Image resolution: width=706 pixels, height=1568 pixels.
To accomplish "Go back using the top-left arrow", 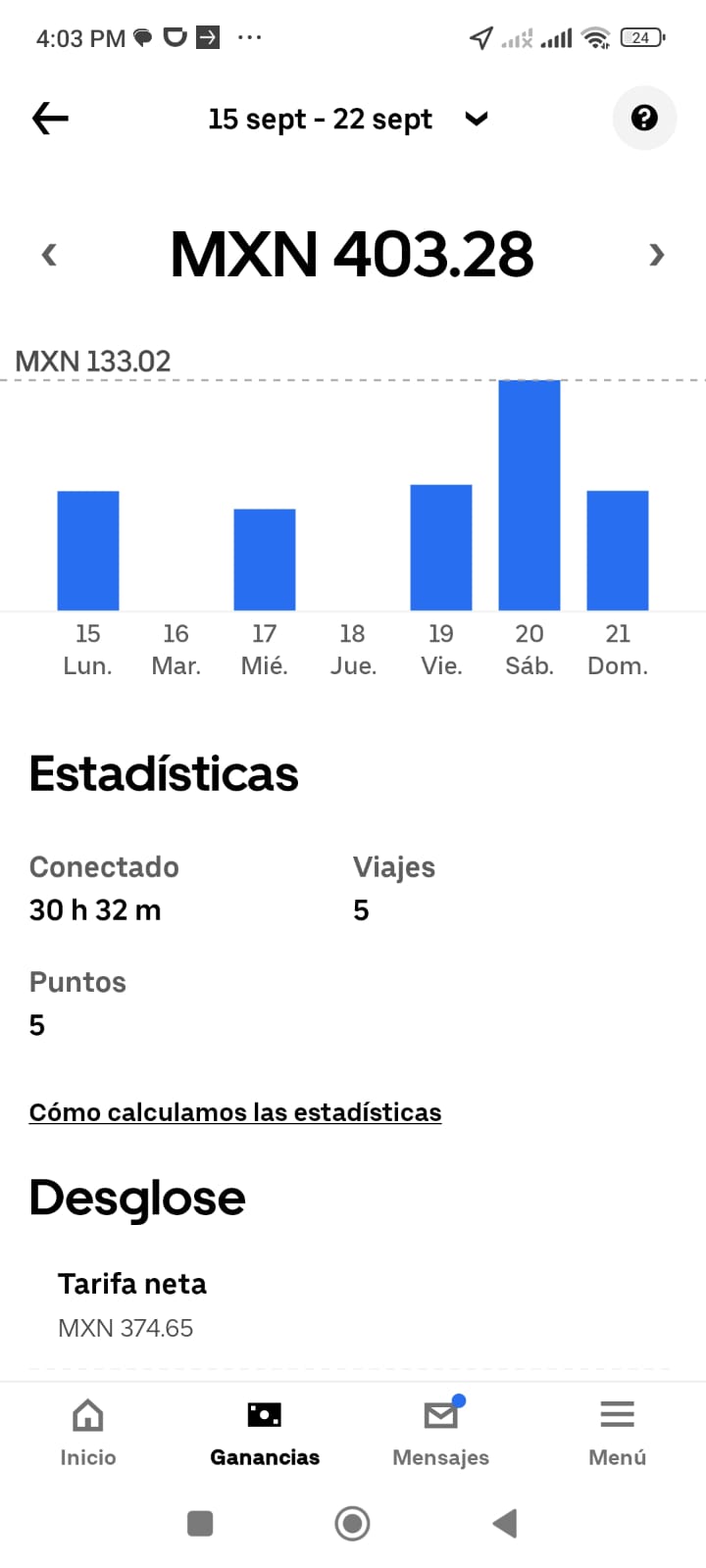I will pyautogui.click(x=50, y=119).
